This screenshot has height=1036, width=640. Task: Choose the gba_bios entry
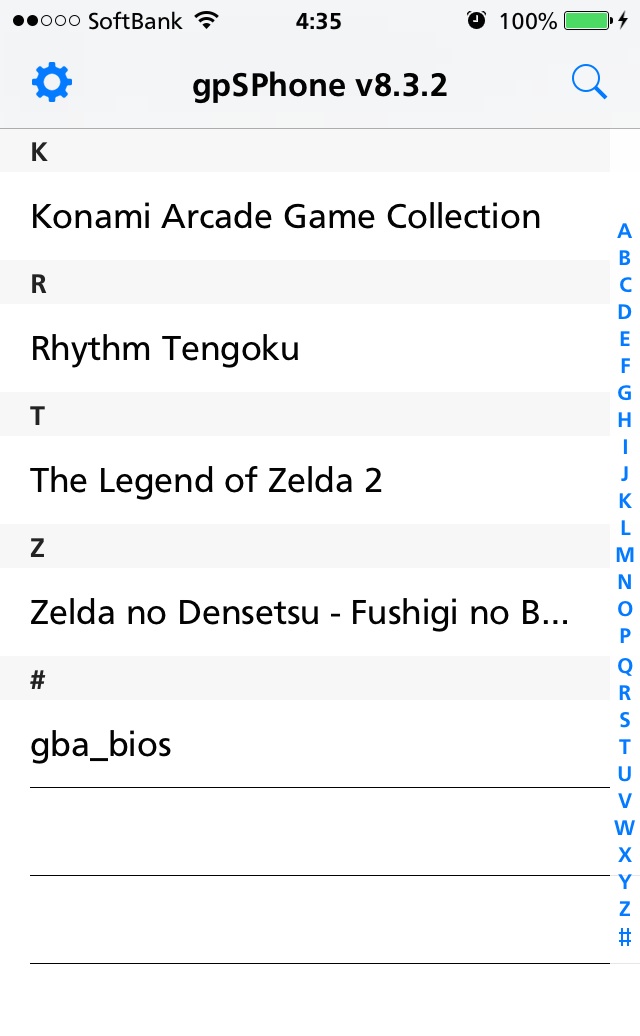[x=304, y=744]
